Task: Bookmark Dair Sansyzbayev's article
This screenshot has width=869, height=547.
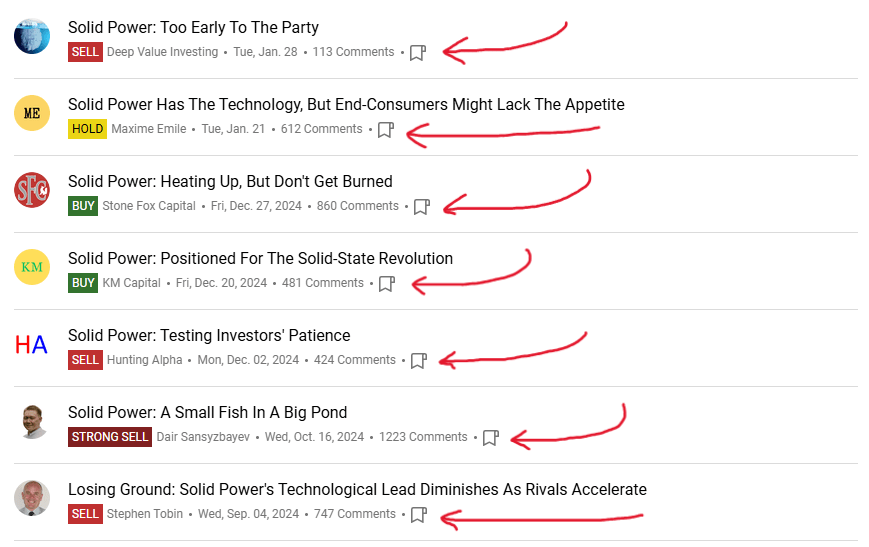Action: tap(491, 438)
